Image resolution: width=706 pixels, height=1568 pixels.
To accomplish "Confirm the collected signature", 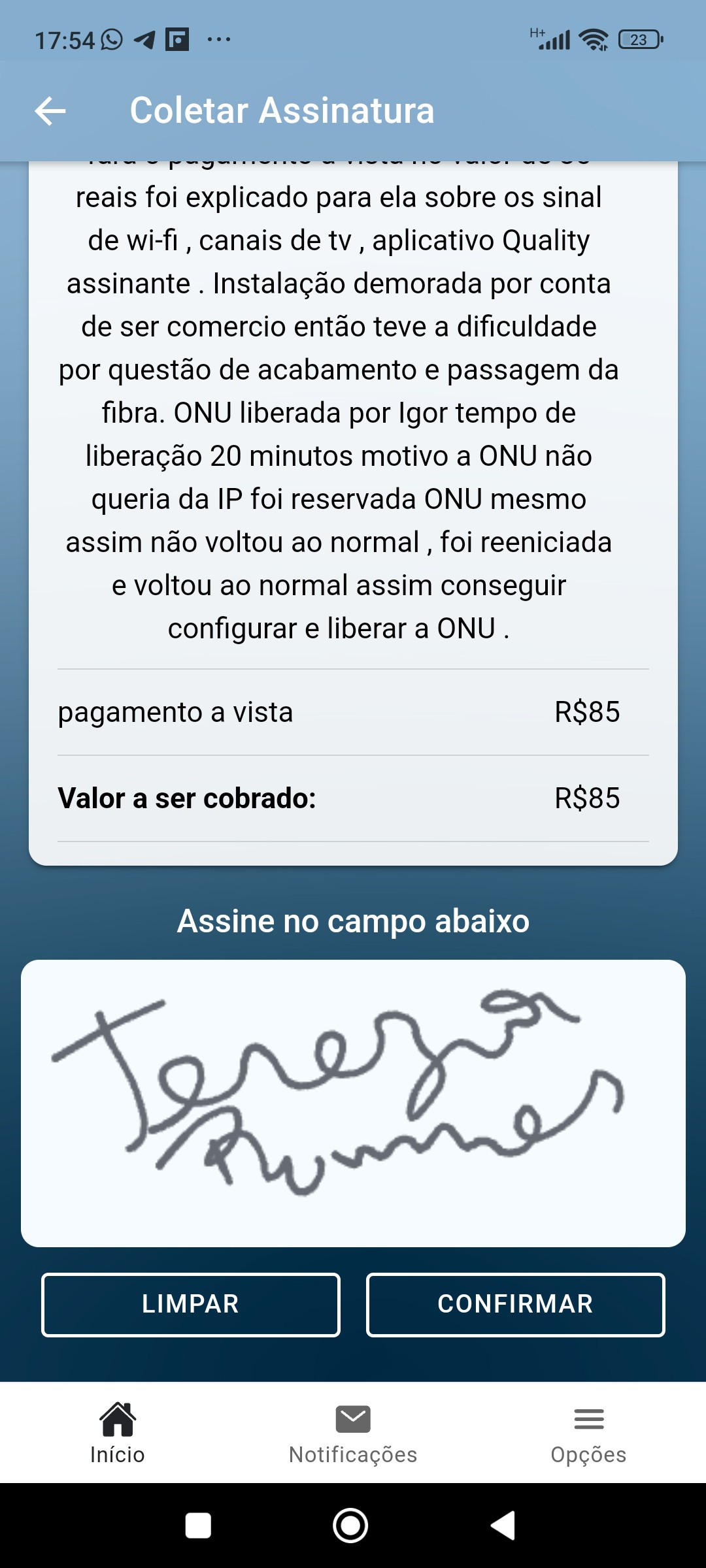I will tap(515, 1304).
